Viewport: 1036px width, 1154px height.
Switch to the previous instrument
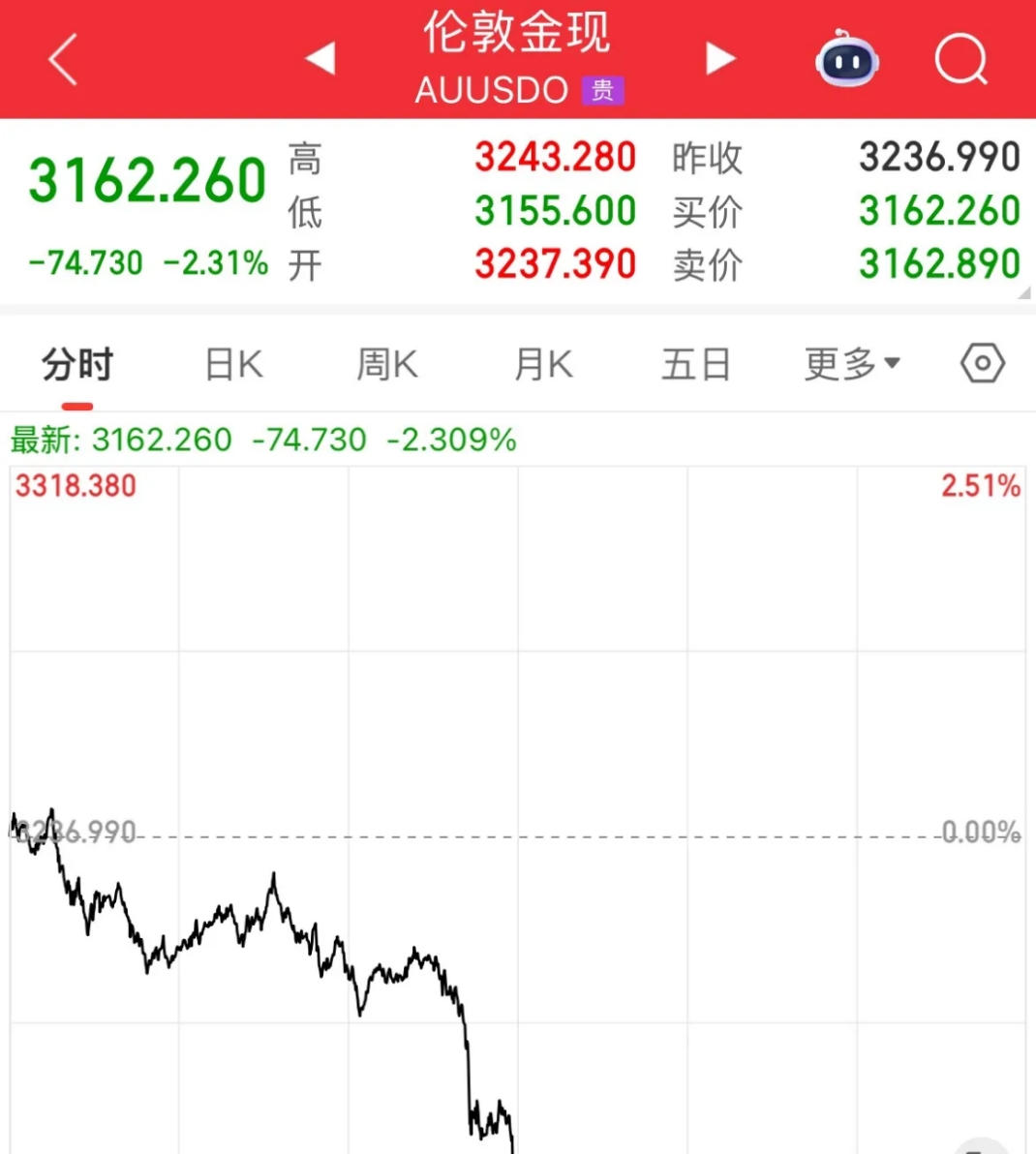click(x=320, y=58)
